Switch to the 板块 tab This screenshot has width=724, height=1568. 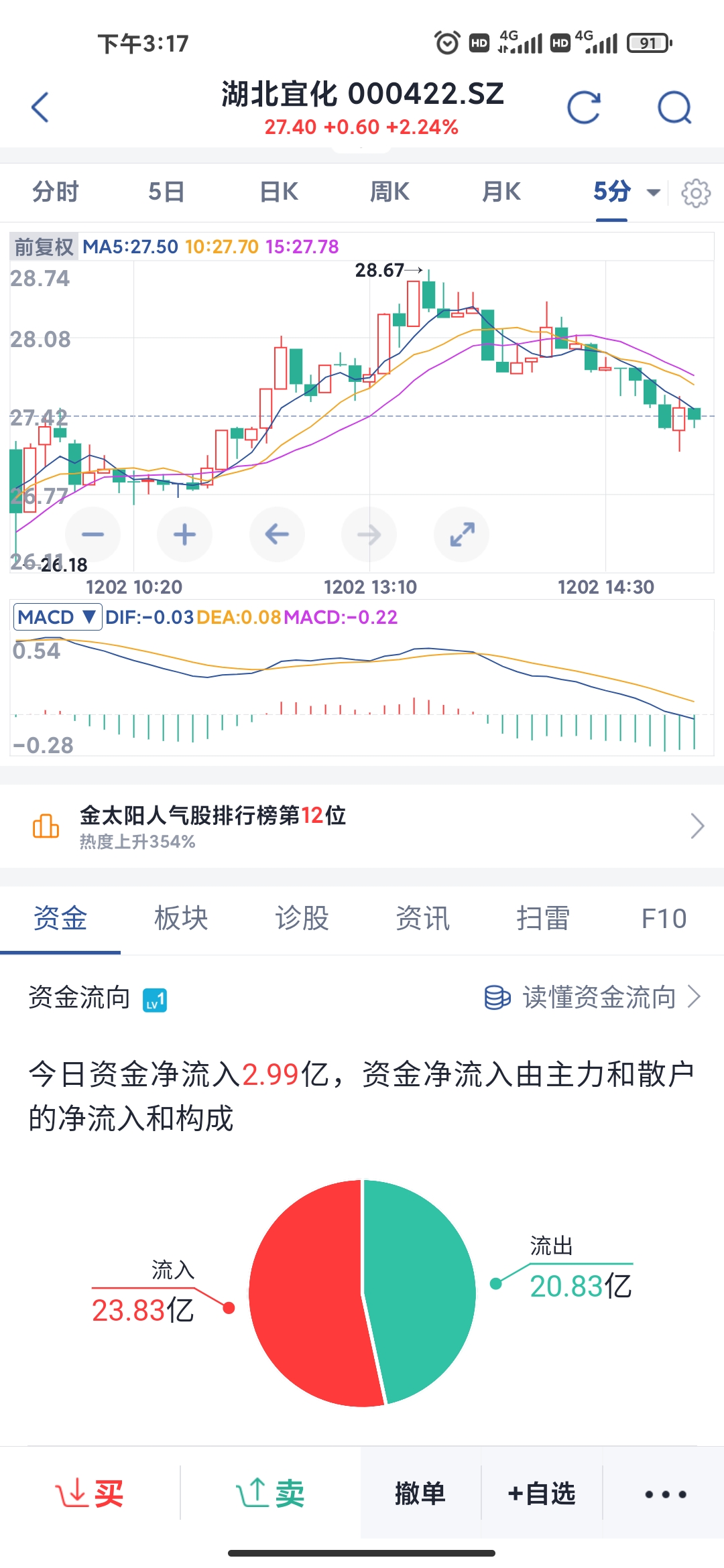click(181, 918)
